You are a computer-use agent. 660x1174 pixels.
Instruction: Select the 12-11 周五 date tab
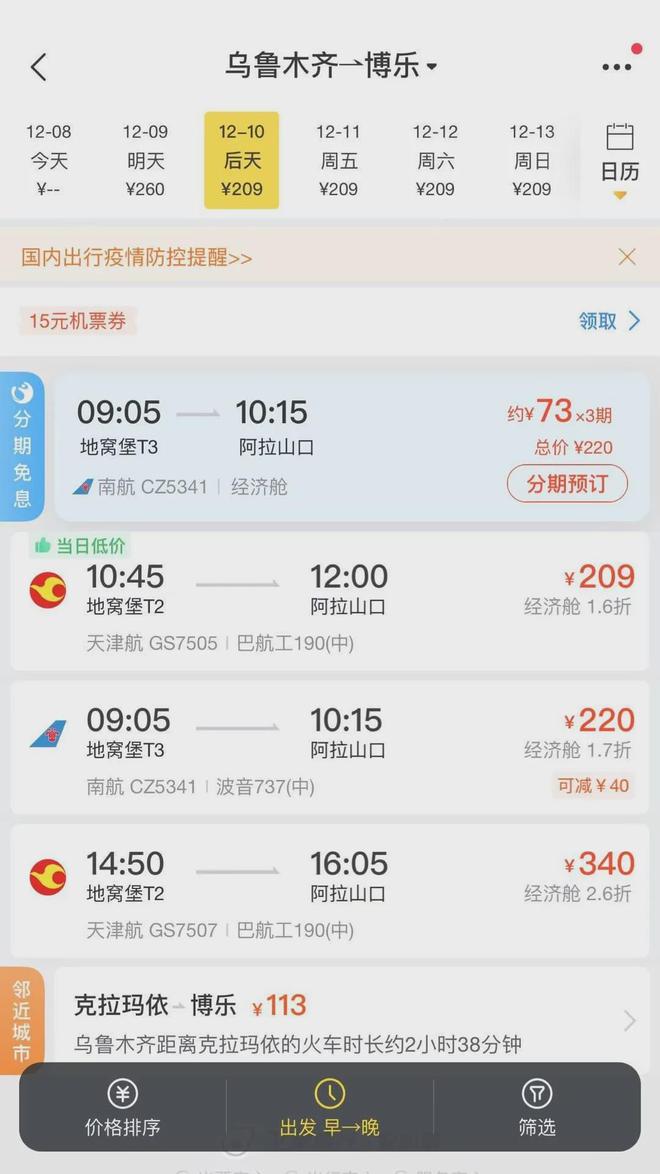(338, 160)
